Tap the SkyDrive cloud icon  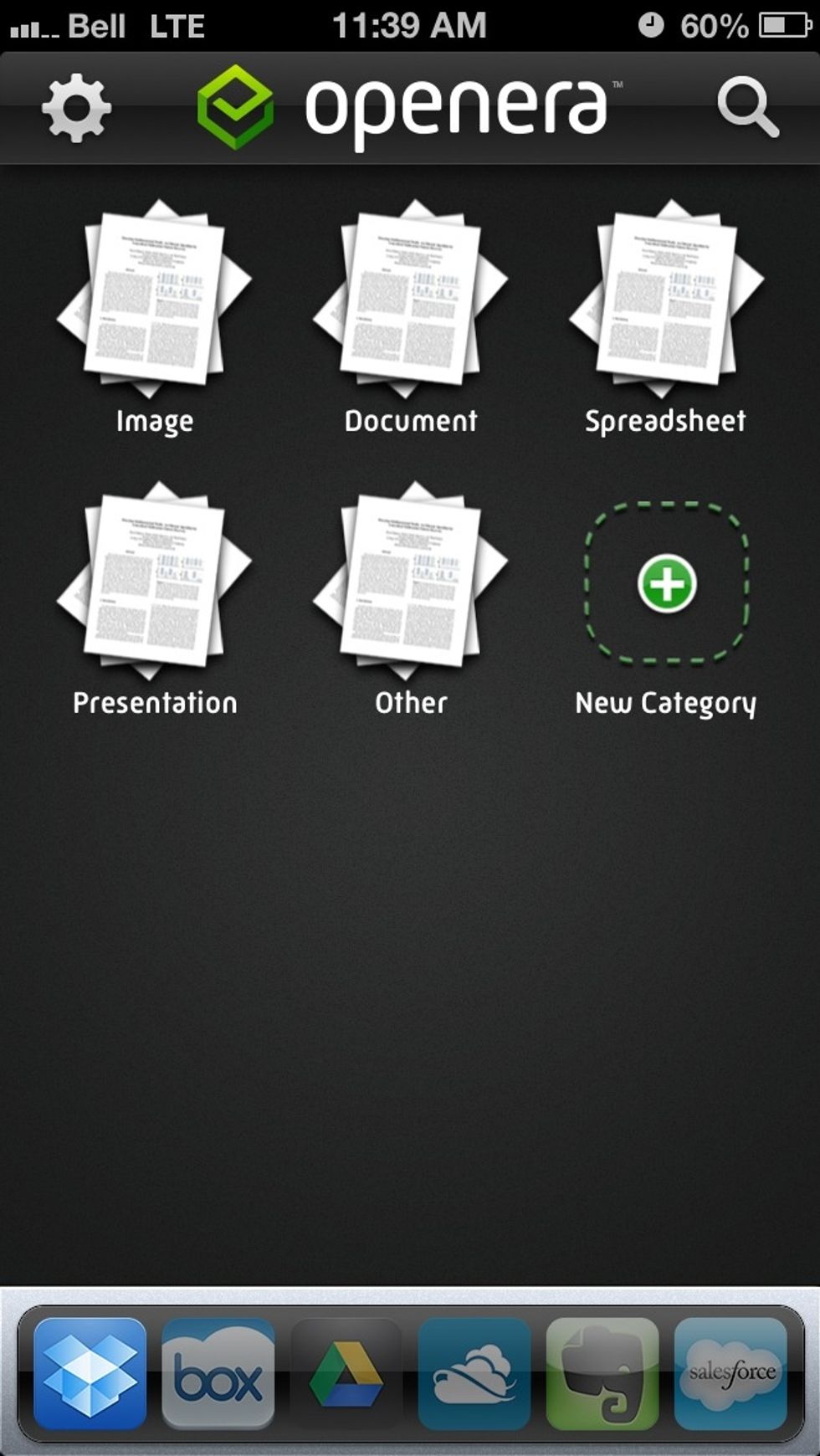(x=474, y=1372)
